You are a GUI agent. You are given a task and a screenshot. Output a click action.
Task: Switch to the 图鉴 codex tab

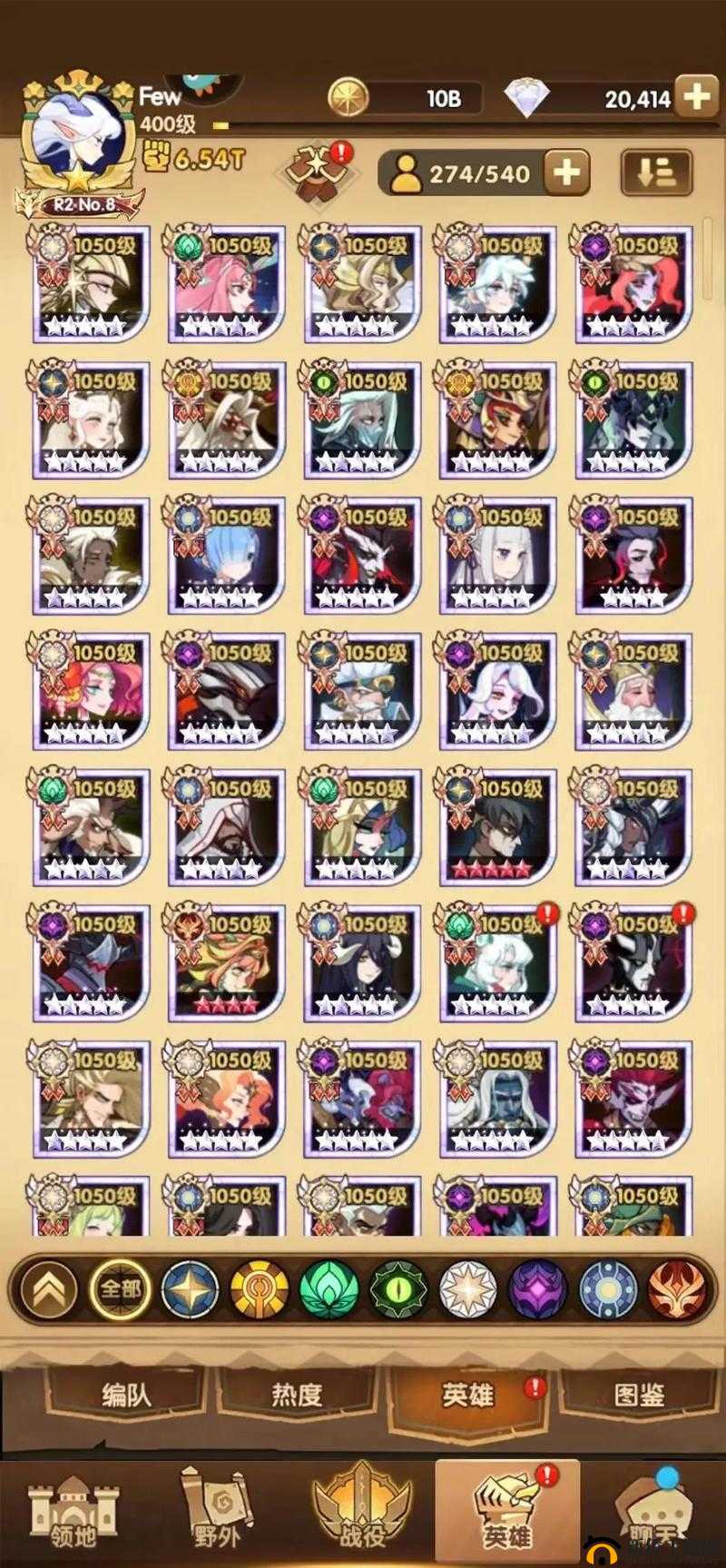[x=639, y=1395]
